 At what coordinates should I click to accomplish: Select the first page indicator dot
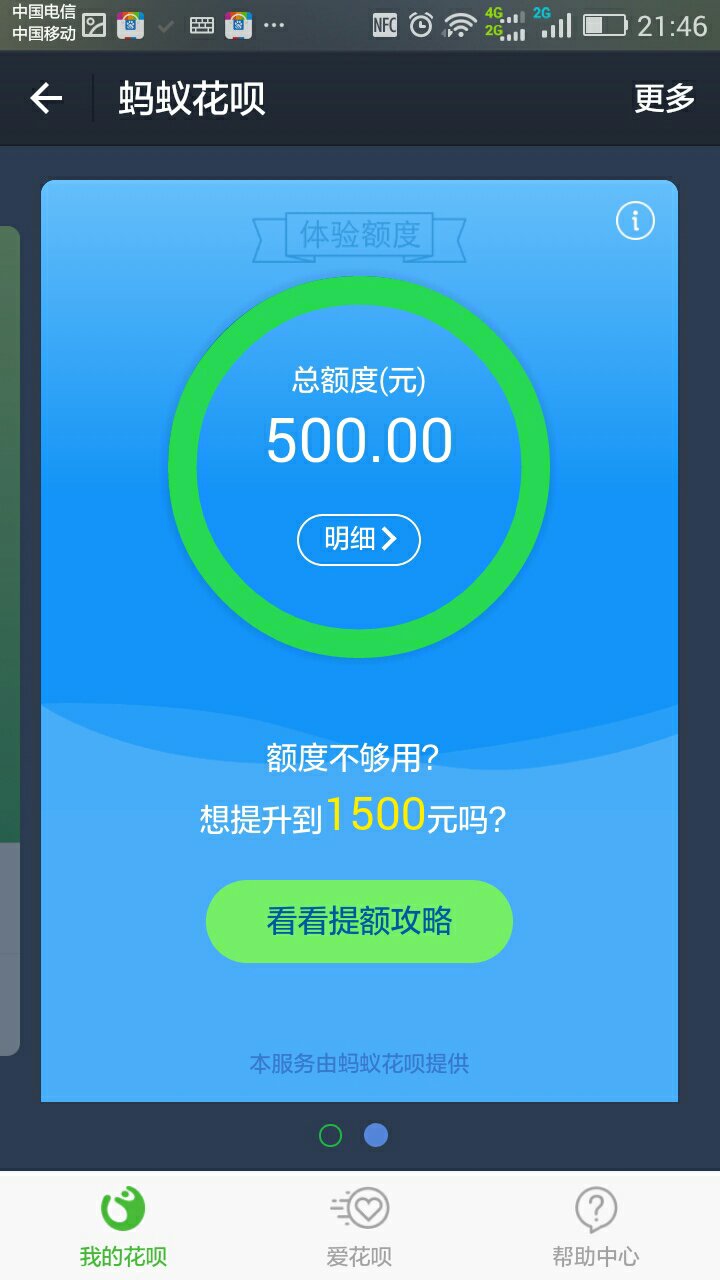330,1135
